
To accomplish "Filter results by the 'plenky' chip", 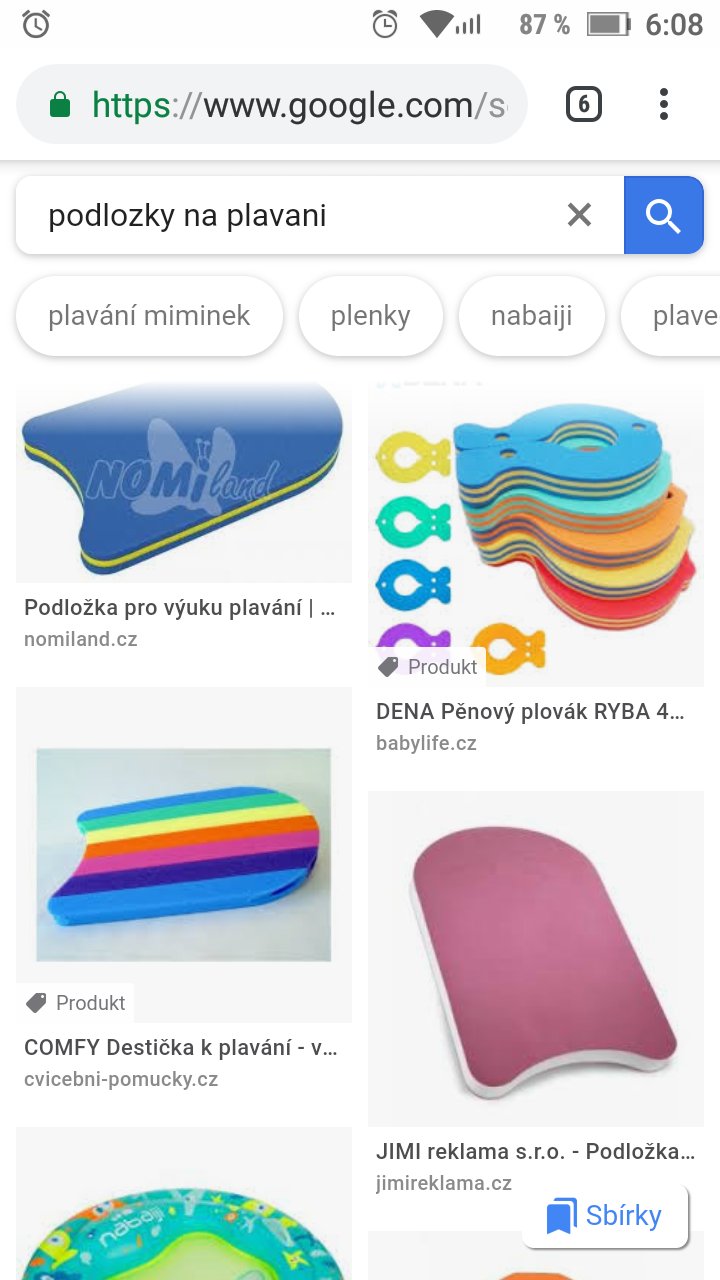I will (x=370, y=316).
